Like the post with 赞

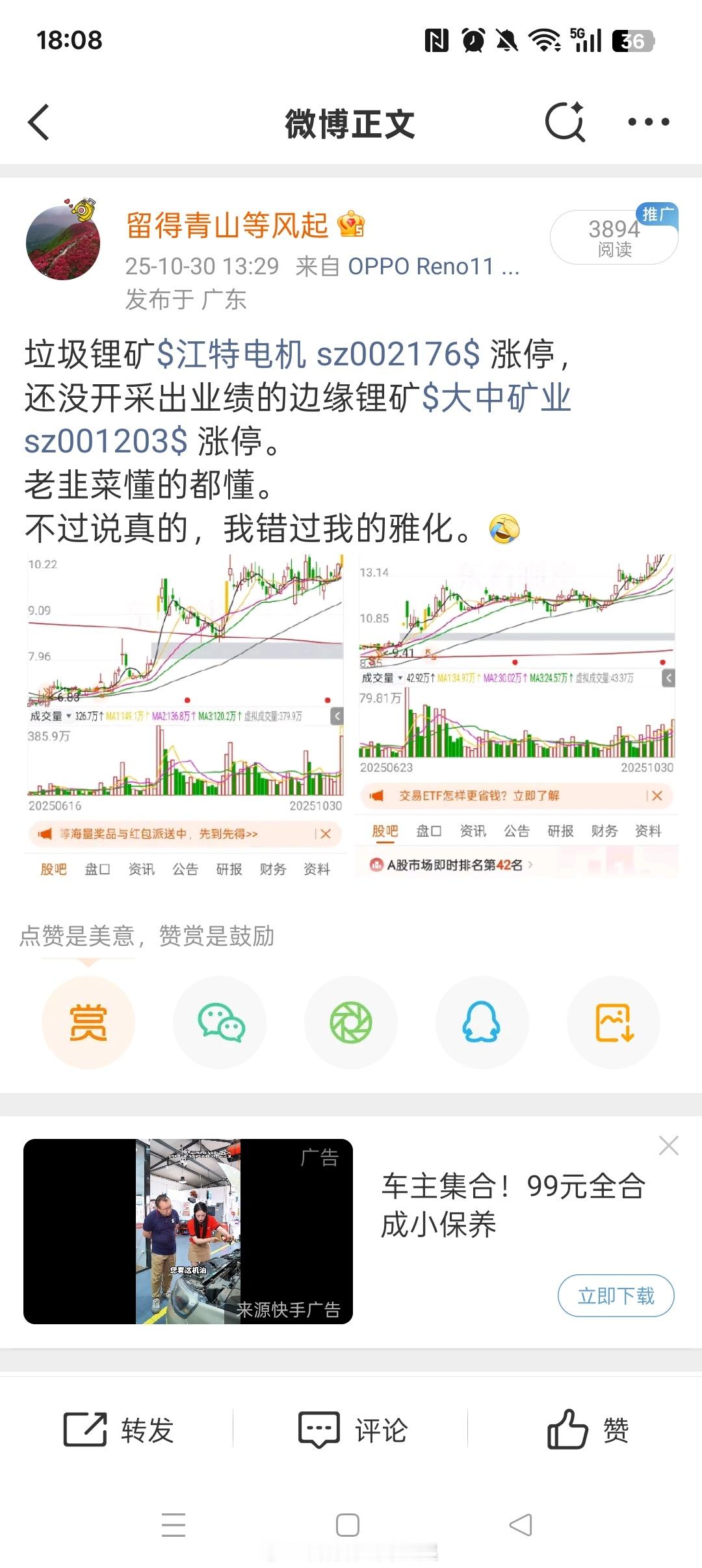[588, 1430]
